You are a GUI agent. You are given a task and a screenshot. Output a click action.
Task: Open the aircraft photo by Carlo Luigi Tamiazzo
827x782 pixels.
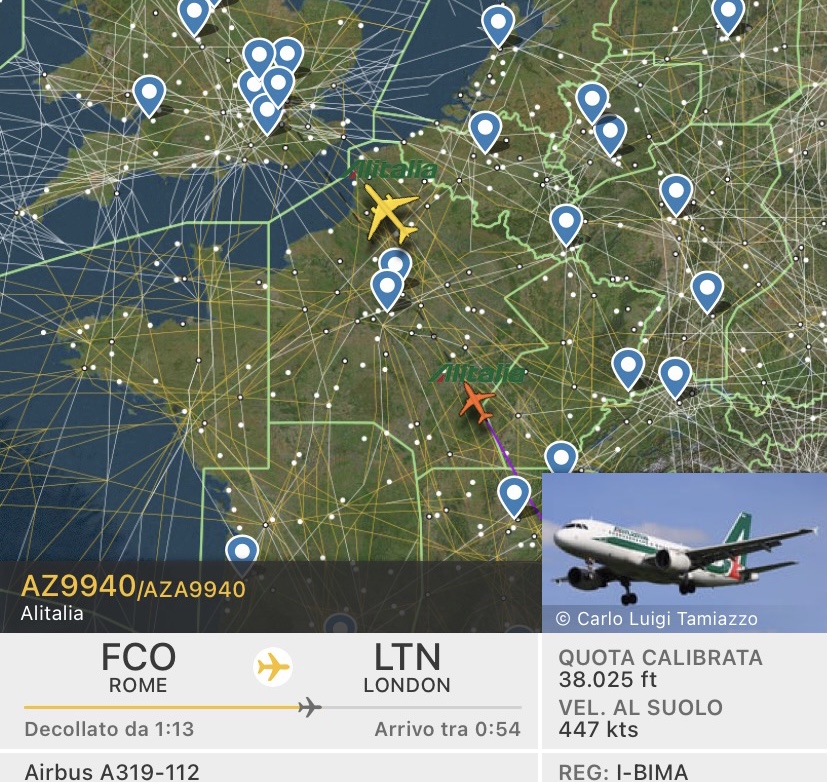[x=684, y=551]
